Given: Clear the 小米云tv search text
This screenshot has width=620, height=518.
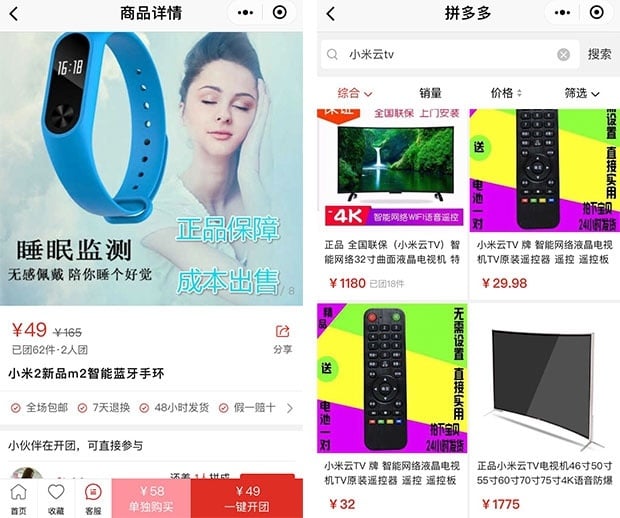Looking at the screenshot, I should (x=563, y=54).
